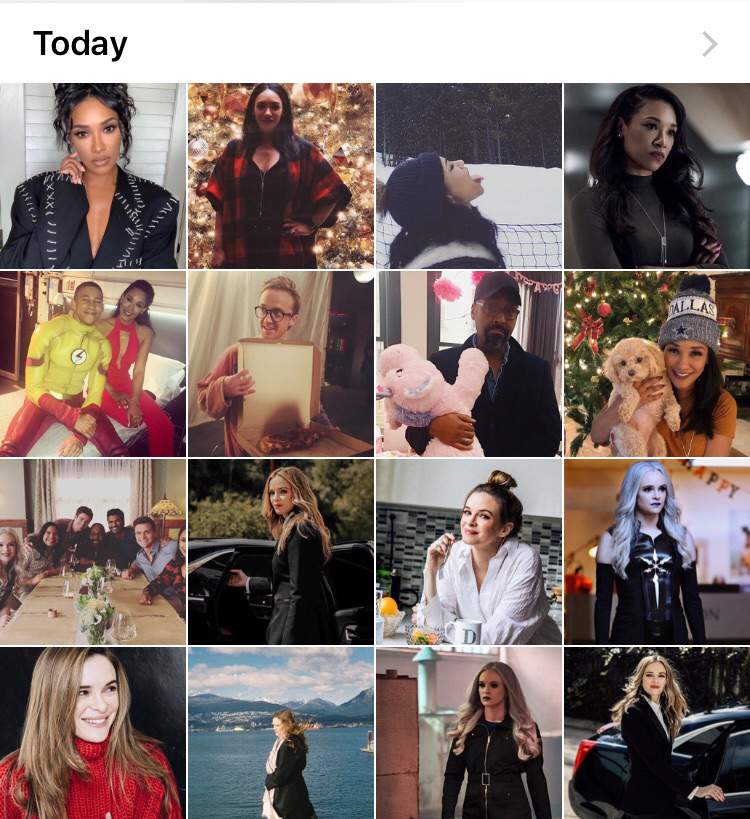
Task: Open the group dinner table photo
Action: tap(92, 552)
